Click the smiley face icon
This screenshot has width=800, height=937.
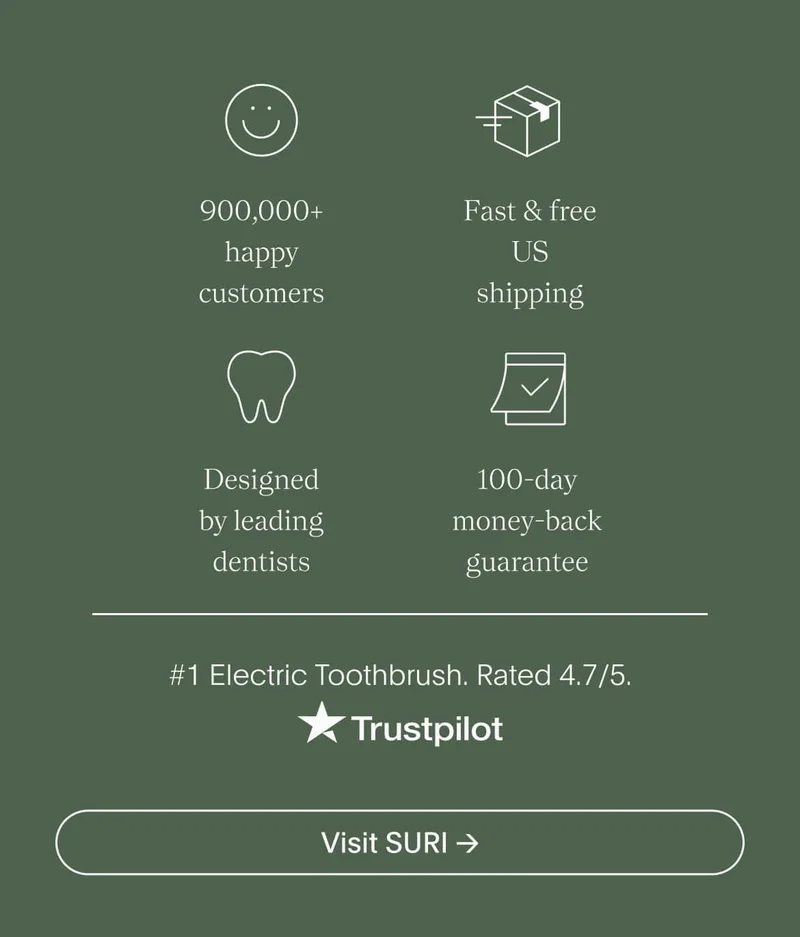(261, 118)
